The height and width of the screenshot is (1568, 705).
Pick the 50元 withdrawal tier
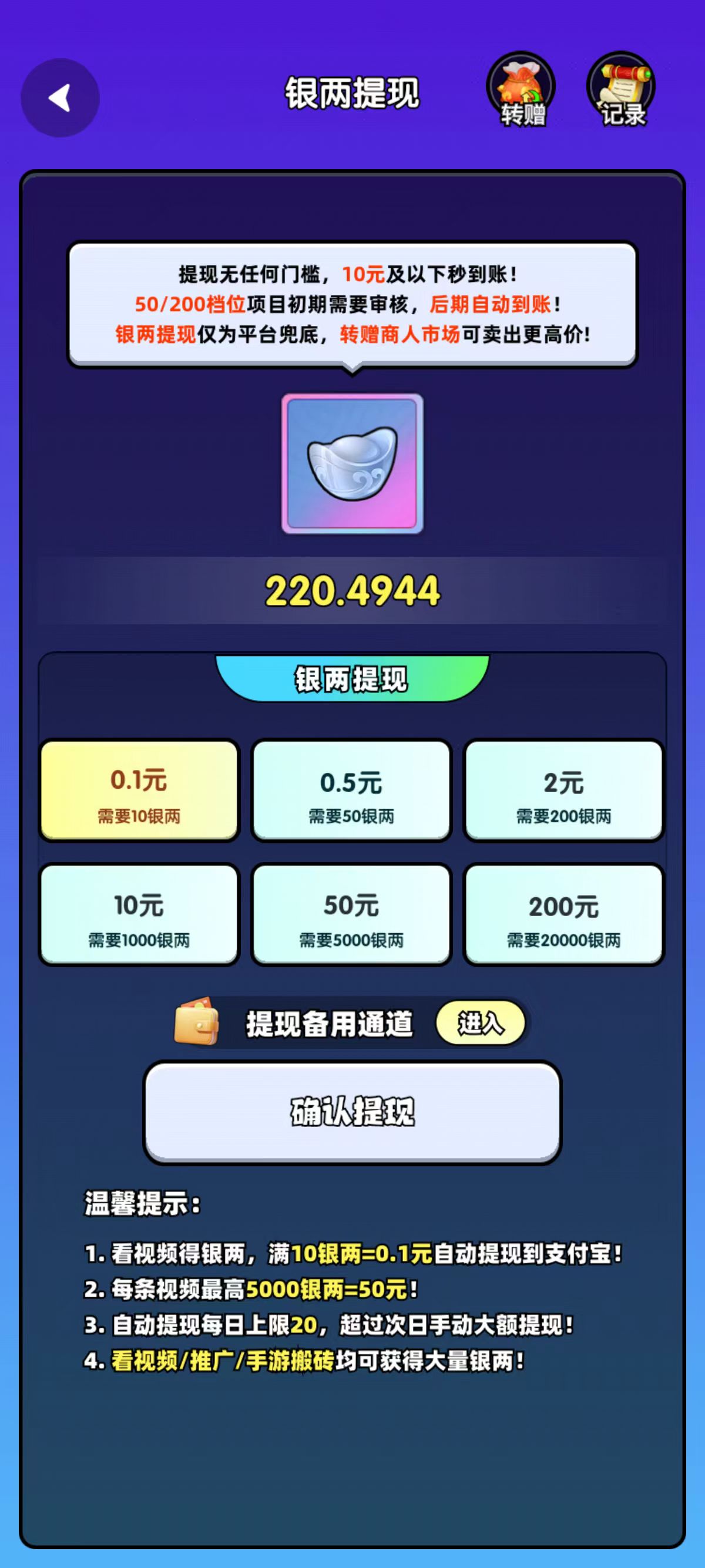tap(351, 914)
